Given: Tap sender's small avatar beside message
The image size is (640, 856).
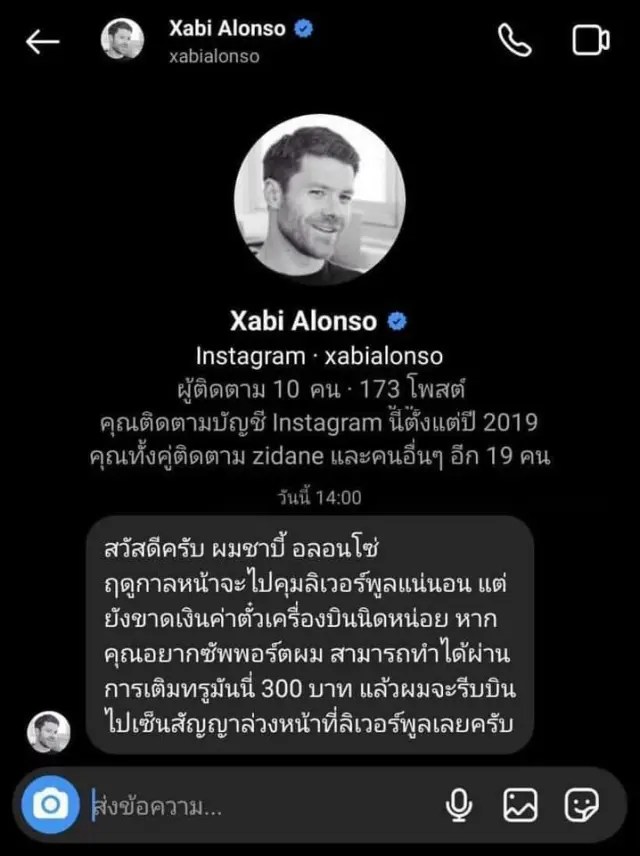Looking at the screenshot, I should point(49,732).
